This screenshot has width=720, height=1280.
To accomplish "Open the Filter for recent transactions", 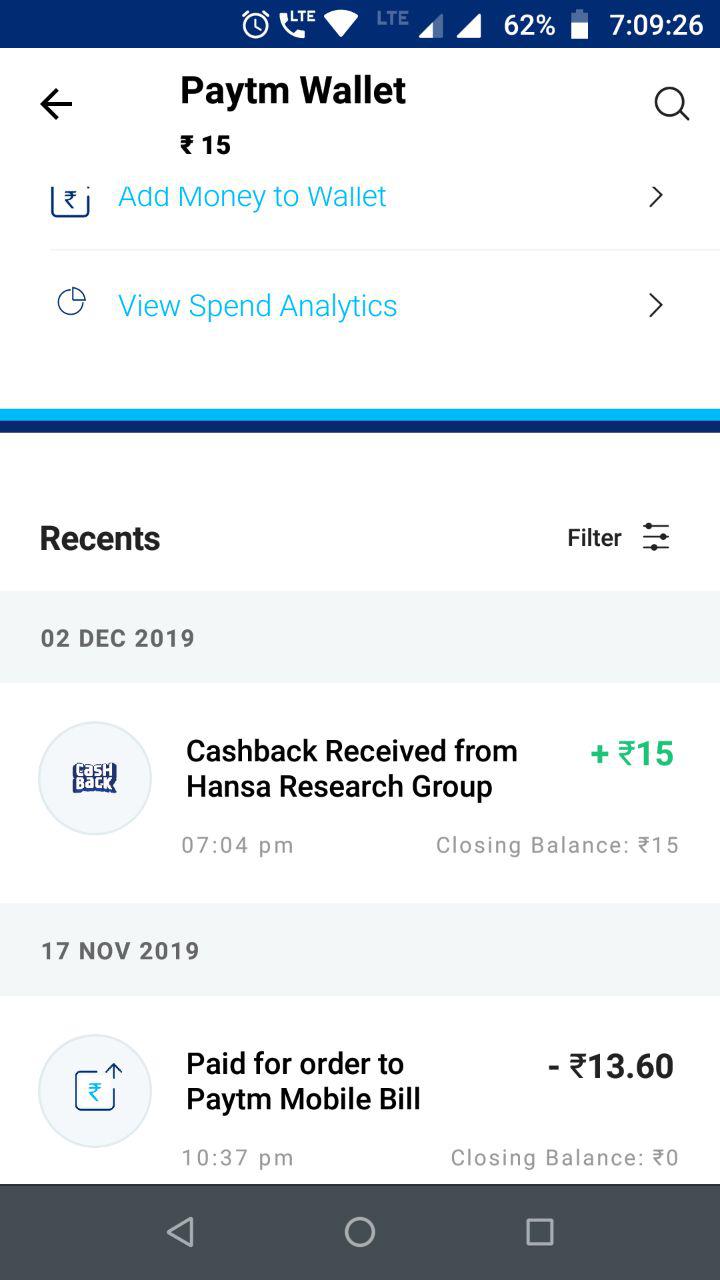I will click(x=618, y=538).
